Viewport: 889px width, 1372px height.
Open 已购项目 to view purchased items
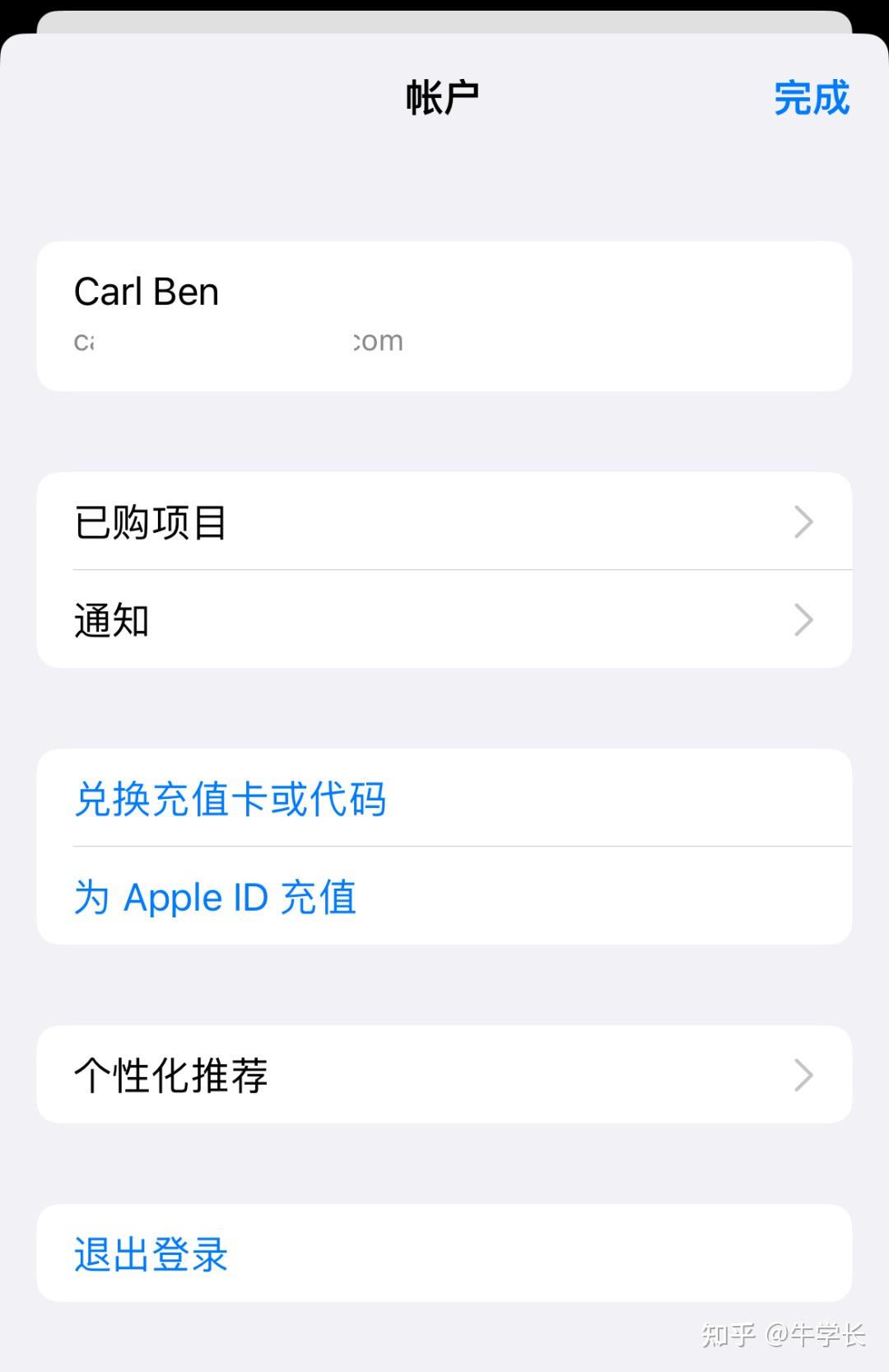coord(247,522)
